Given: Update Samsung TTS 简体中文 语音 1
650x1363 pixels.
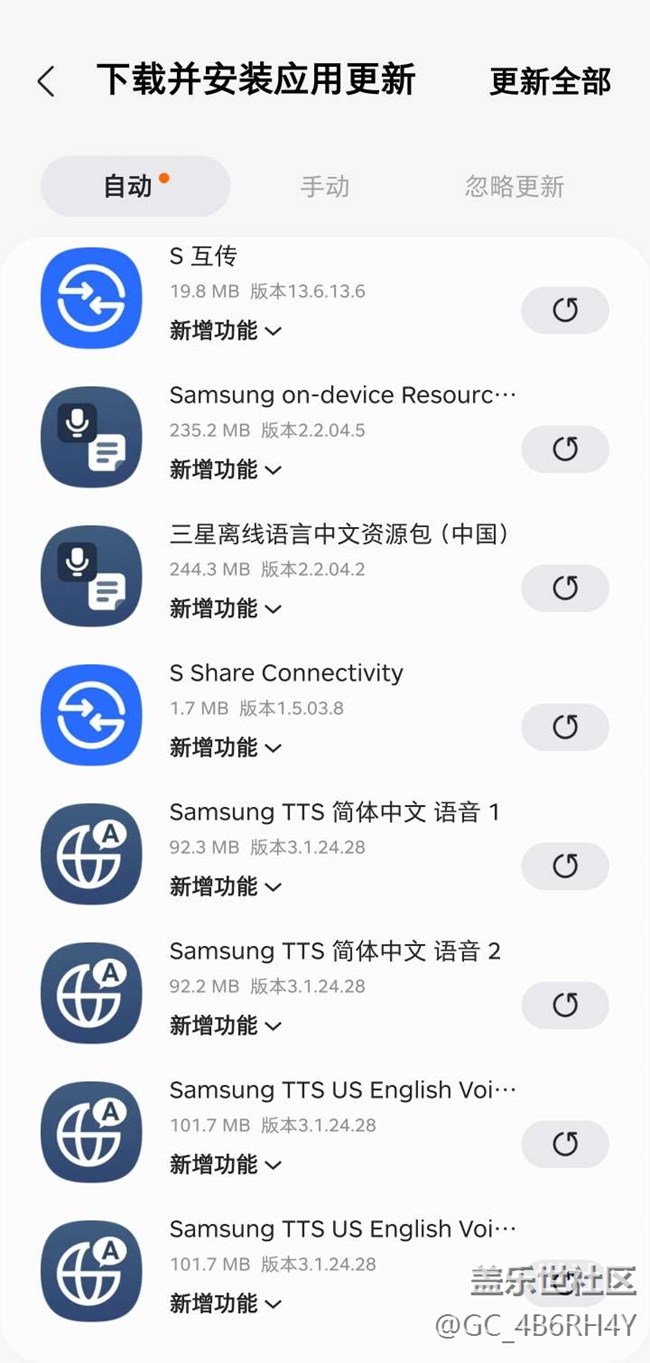Looking at the screenshot, I should coord(565,866).
